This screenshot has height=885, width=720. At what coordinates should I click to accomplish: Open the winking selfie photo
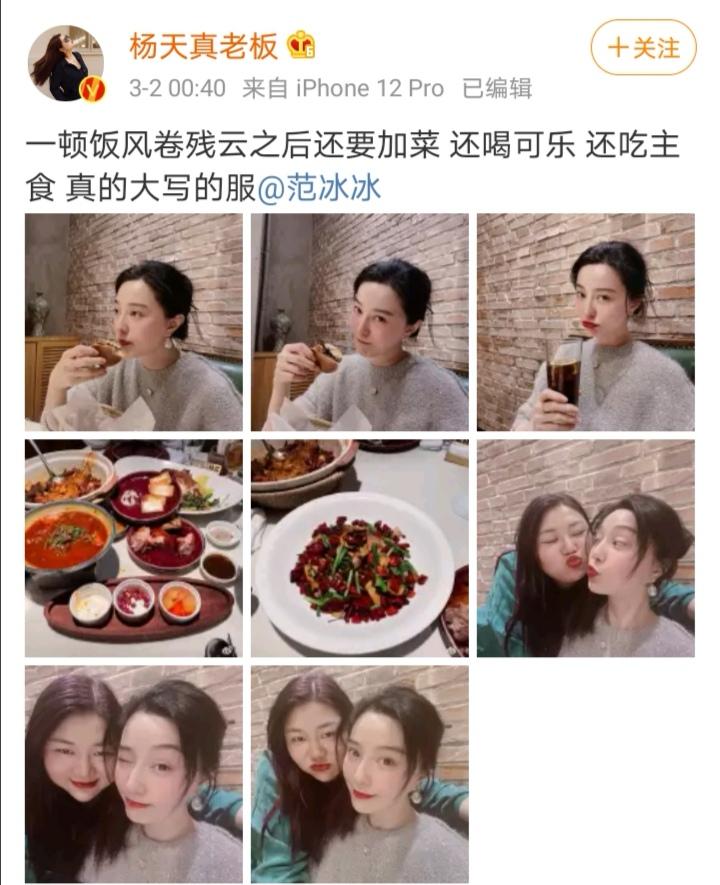(x=134, y=774)
